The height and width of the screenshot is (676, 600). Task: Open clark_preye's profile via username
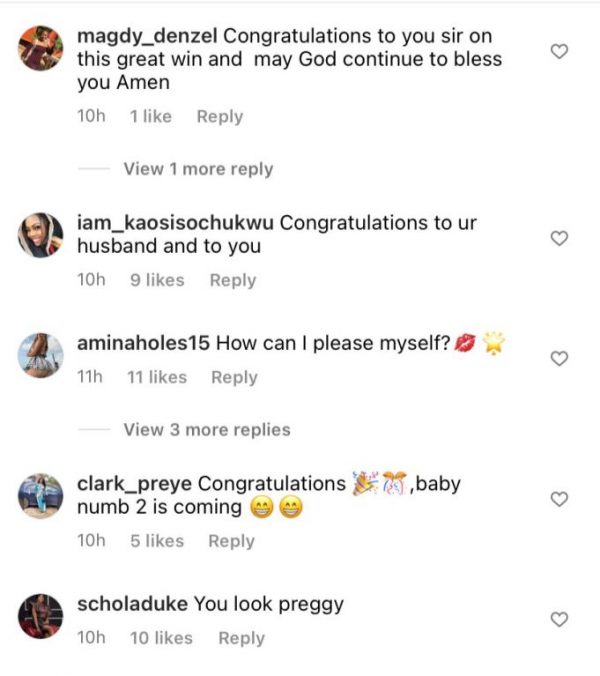[x=134, y=484]
